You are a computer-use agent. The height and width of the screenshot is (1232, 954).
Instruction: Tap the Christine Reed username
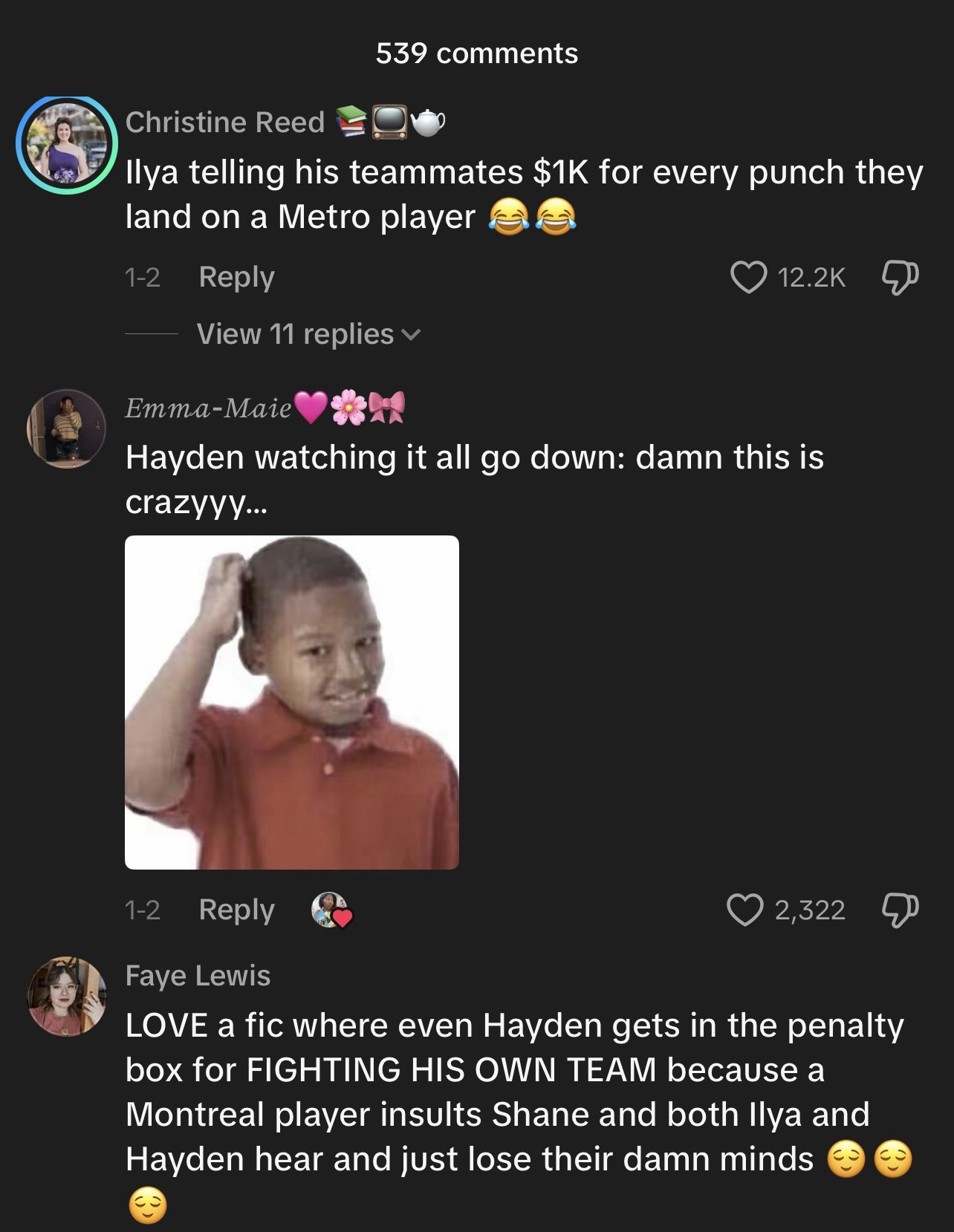coord(225,122)
